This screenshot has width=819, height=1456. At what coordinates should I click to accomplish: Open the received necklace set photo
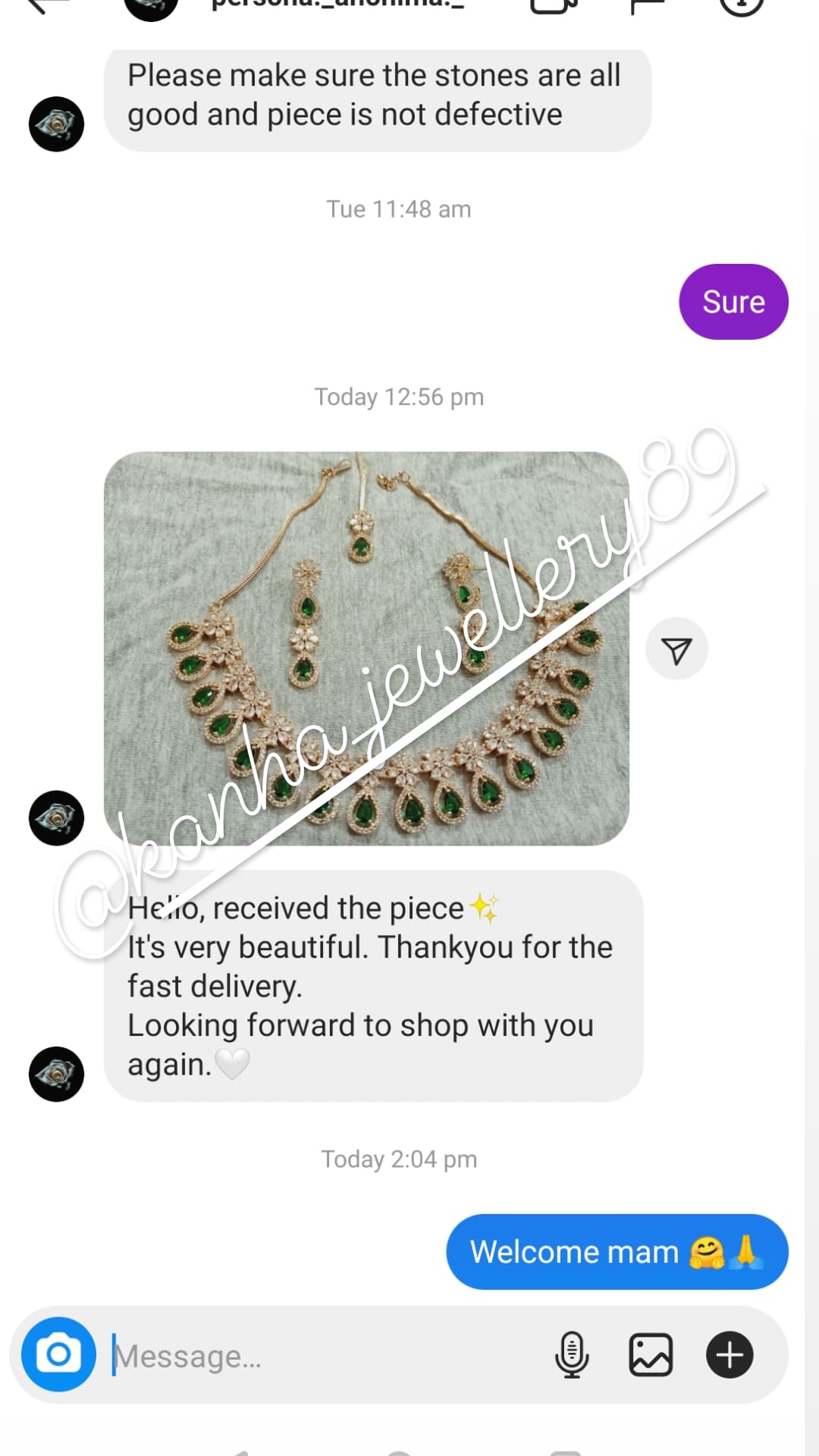366,648
